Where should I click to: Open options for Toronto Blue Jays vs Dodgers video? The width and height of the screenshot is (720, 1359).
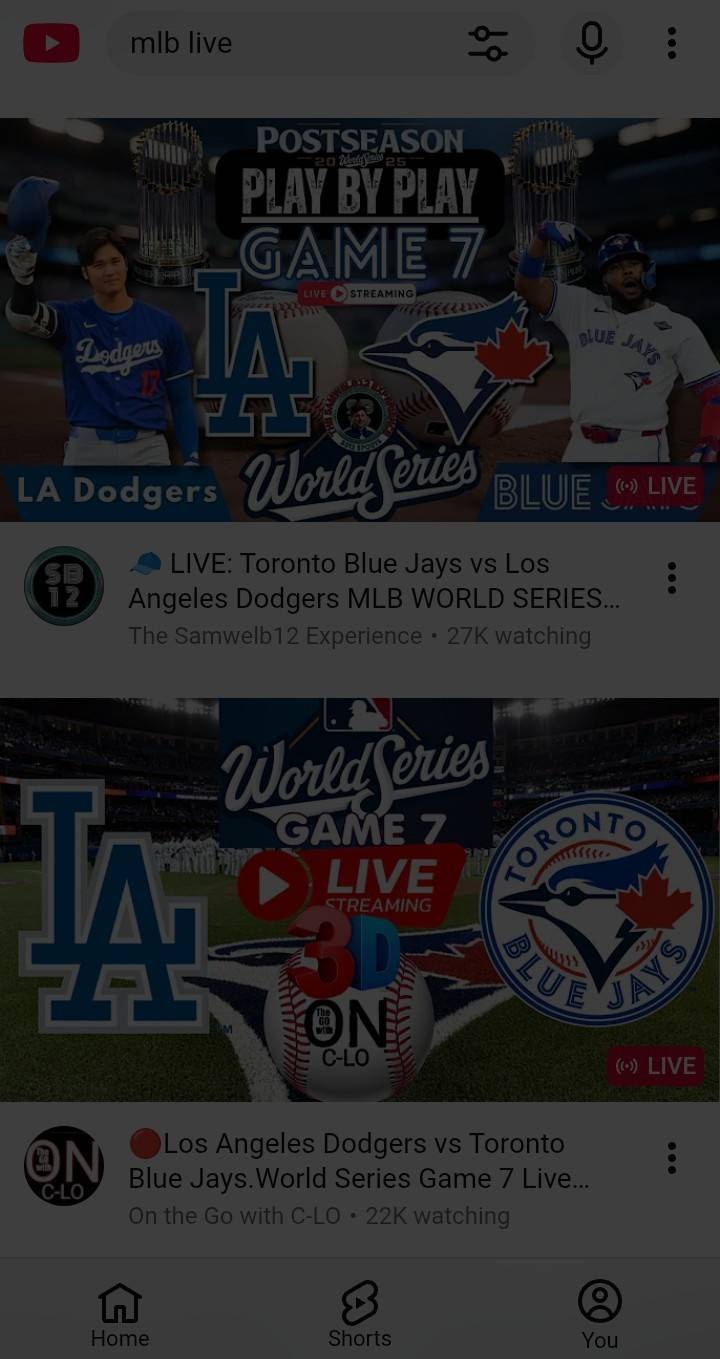[672, 578]
